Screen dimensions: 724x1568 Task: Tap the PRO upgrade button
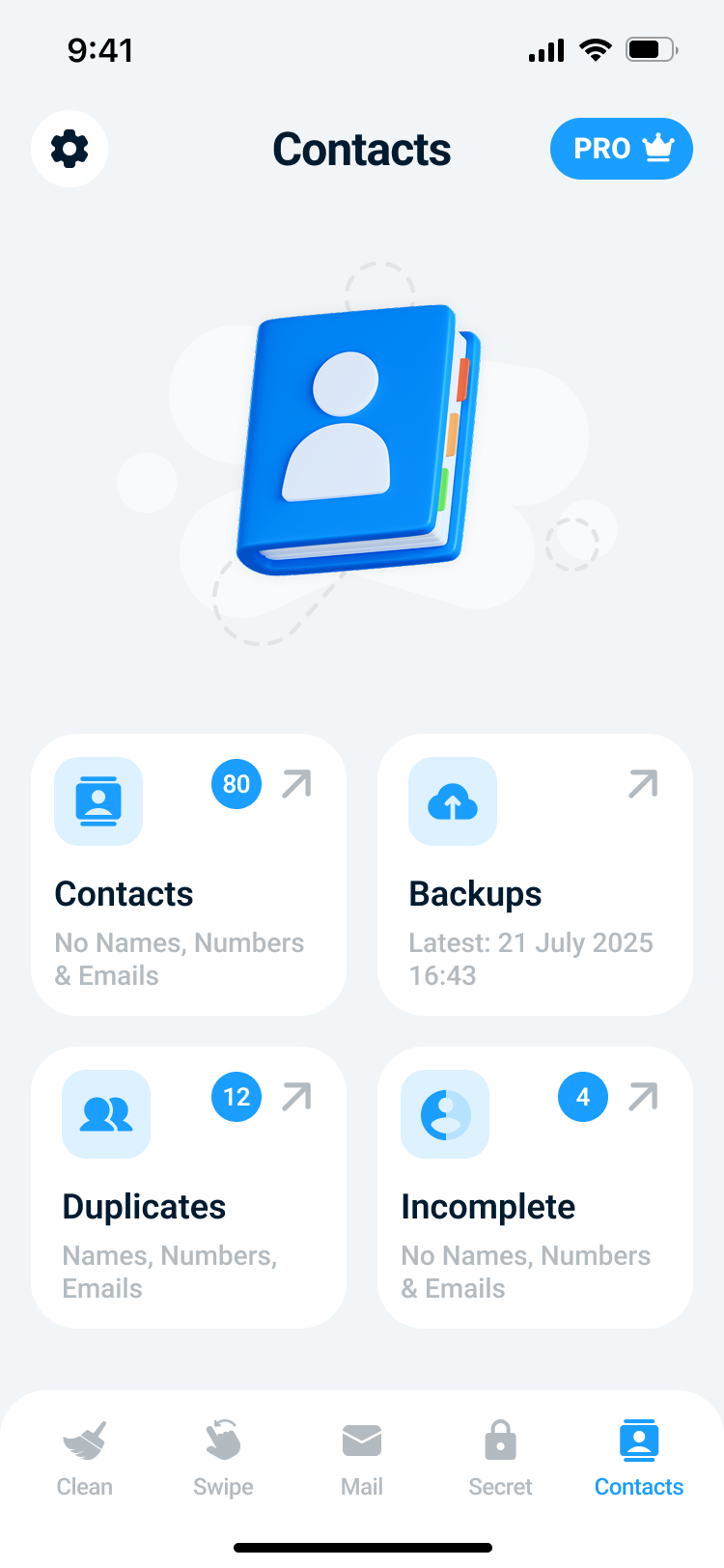point(621,149)
